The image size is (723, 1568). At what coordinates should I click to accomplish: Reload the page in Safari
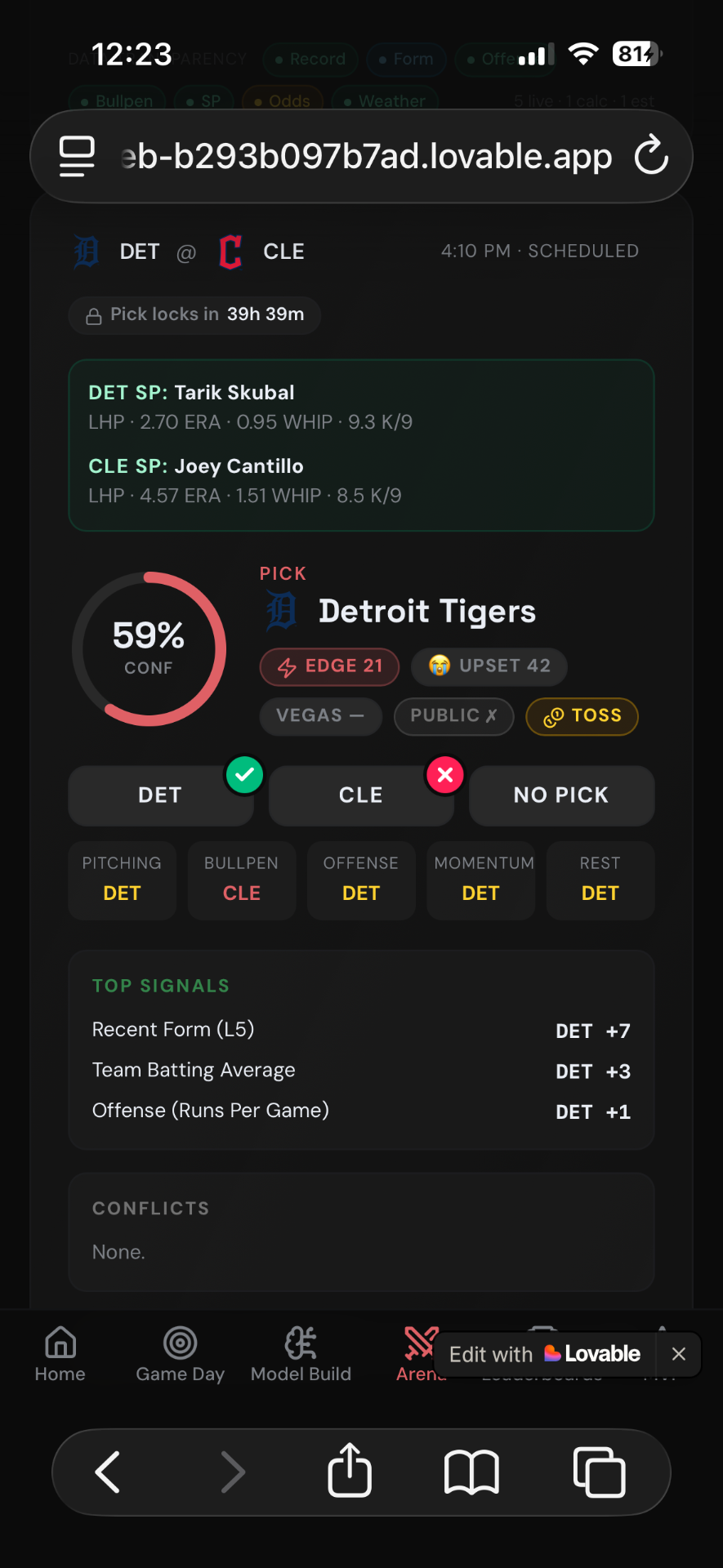tap(651, 156)
